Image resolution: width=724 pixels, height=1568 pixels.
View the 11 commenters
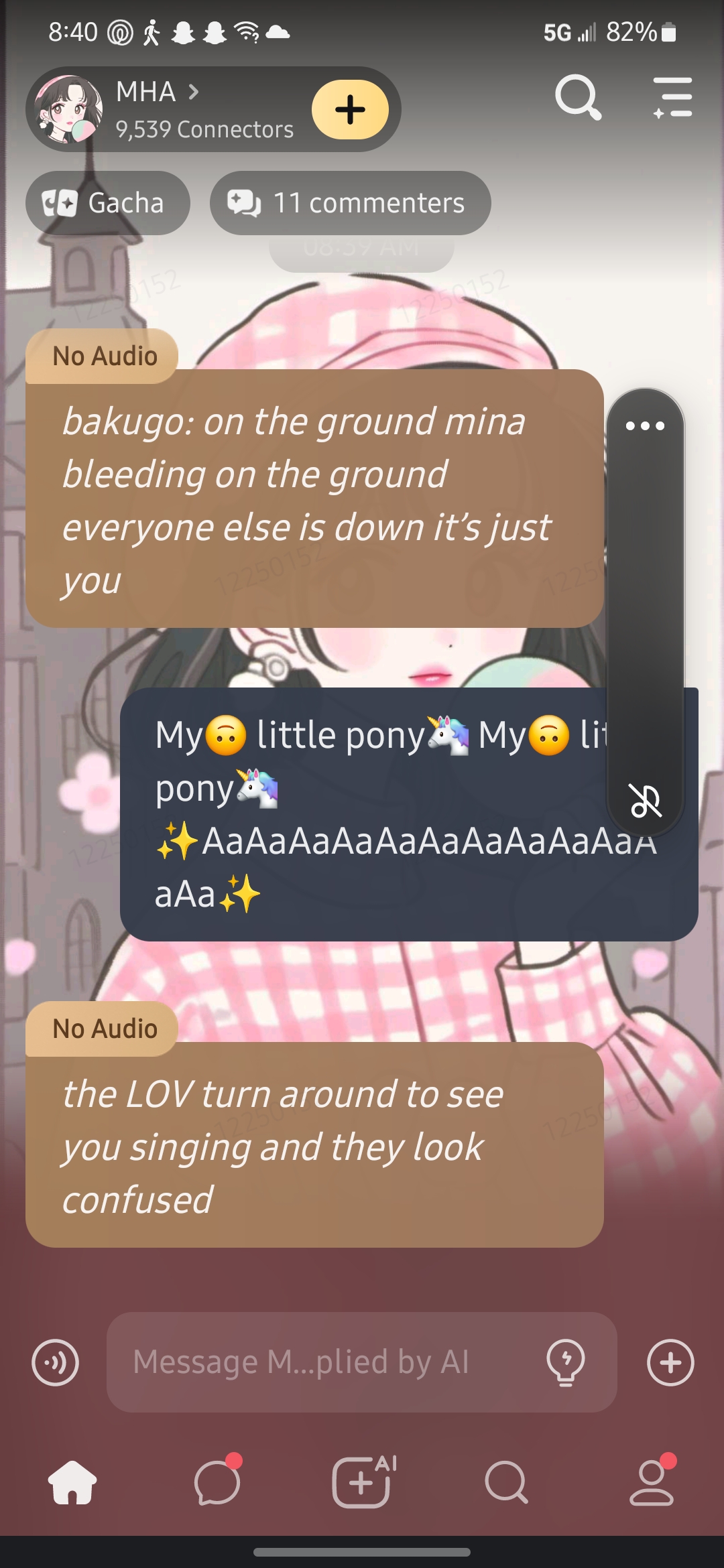pos(350,203)
